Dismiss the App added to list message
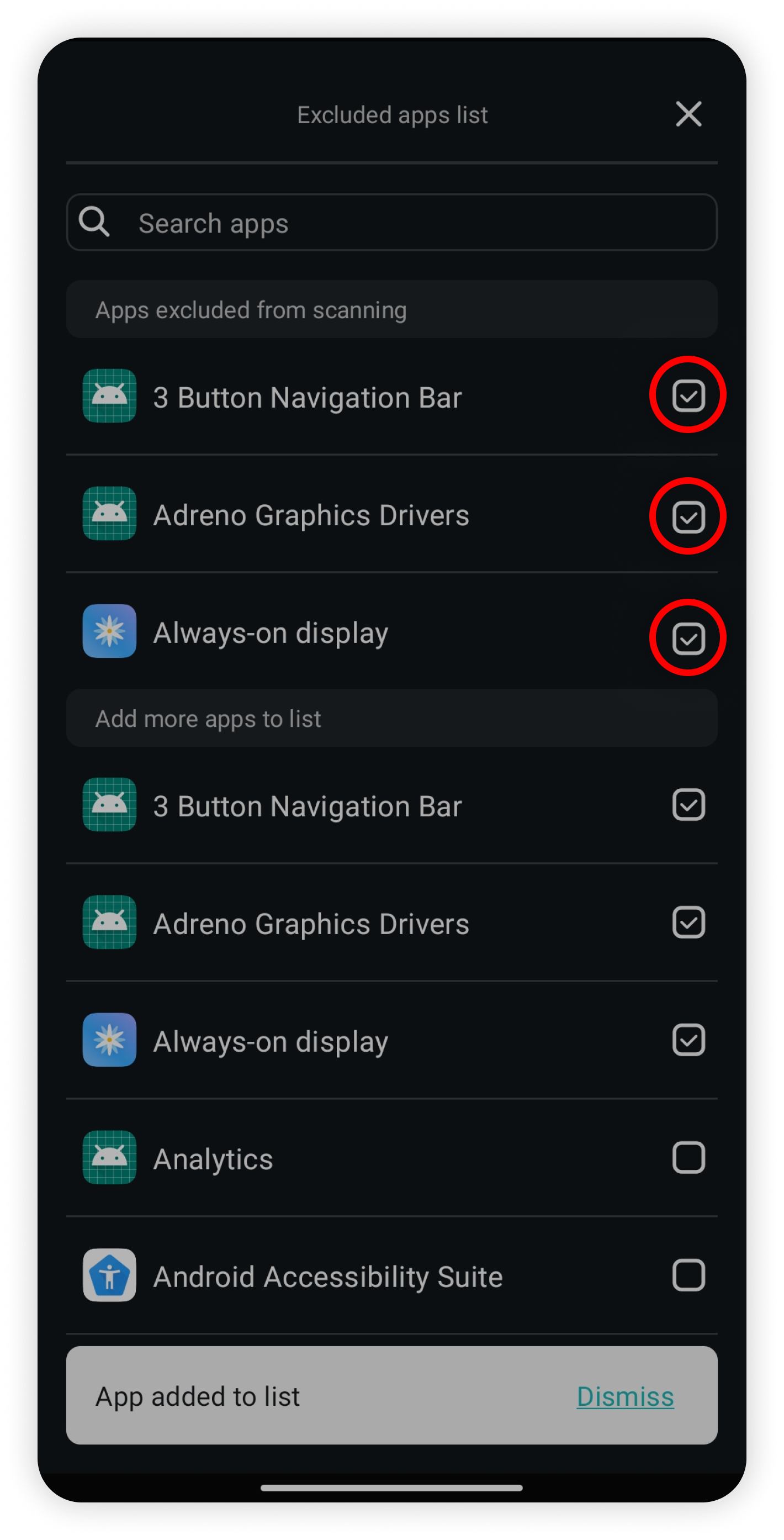 tap(624, 1397)
